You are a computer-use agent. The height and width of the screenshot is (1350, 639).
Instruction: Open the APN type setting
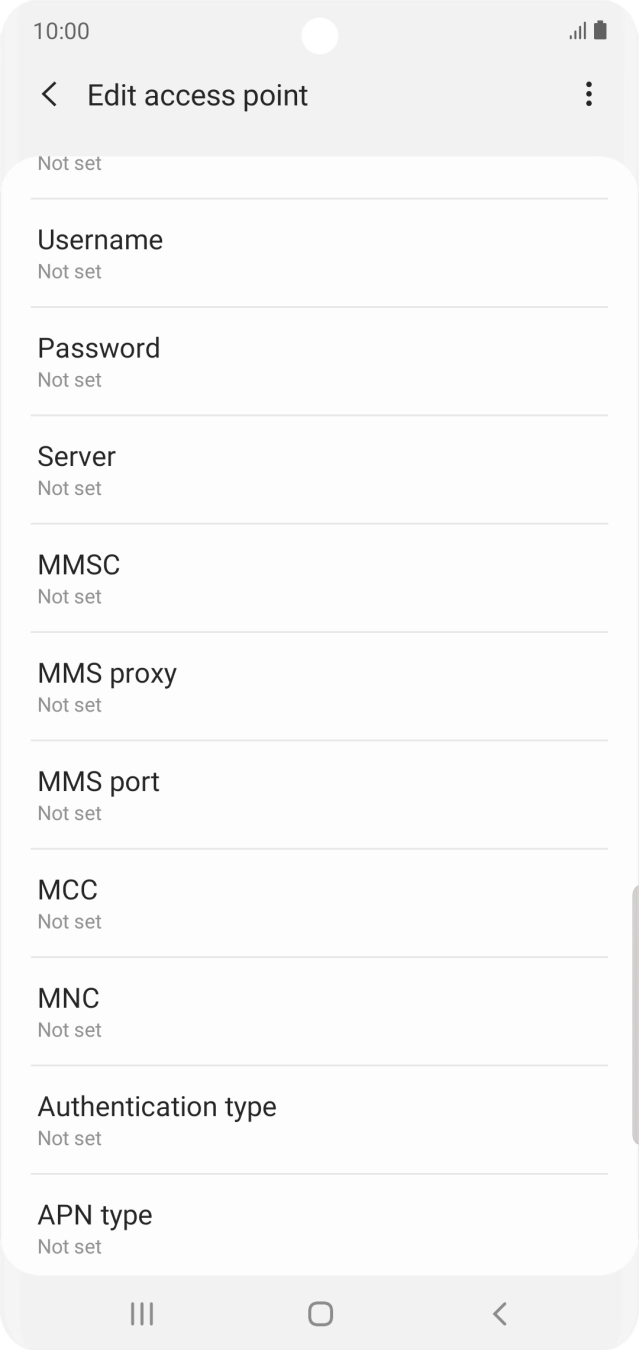click(319, 1228)
